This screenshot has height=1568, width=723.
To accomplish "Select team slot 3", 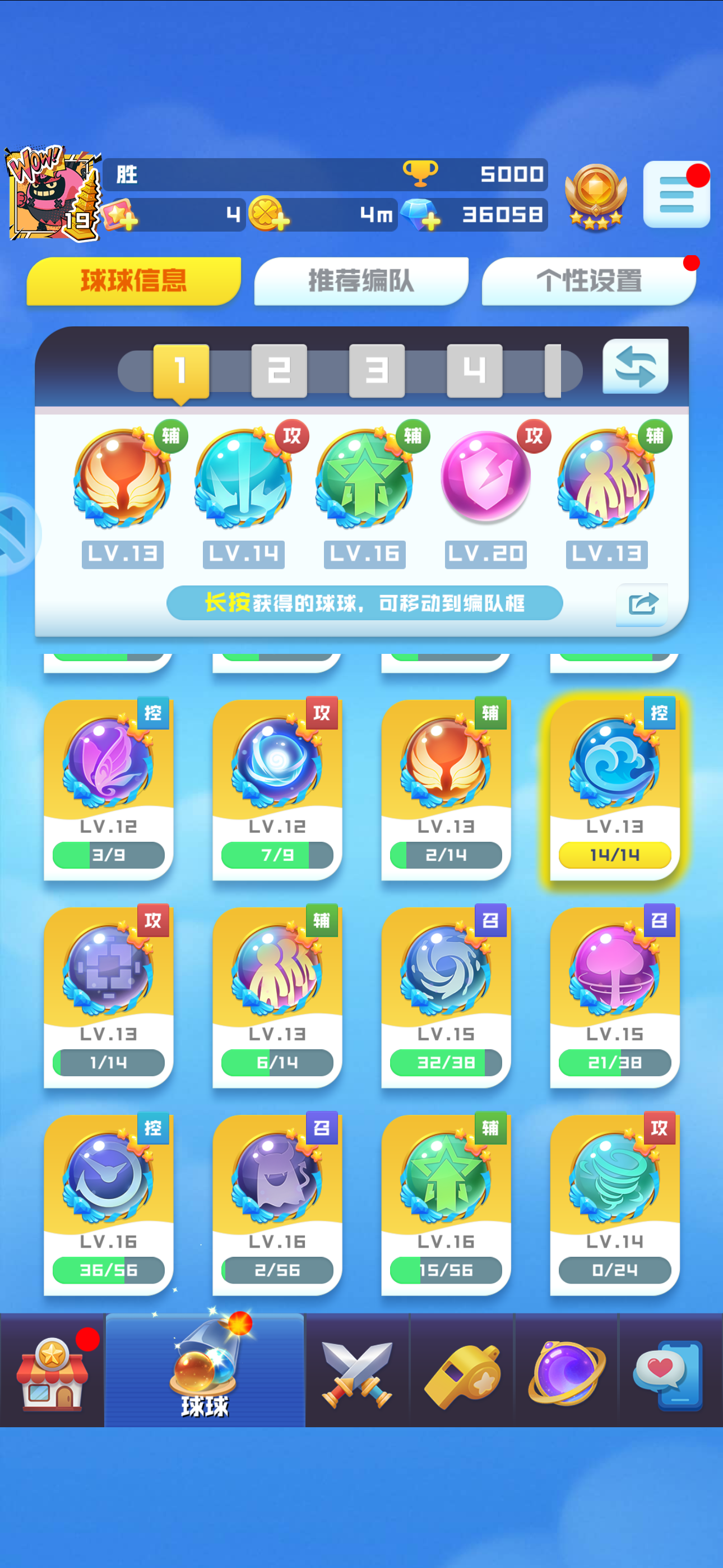I will tap(377, 370).
